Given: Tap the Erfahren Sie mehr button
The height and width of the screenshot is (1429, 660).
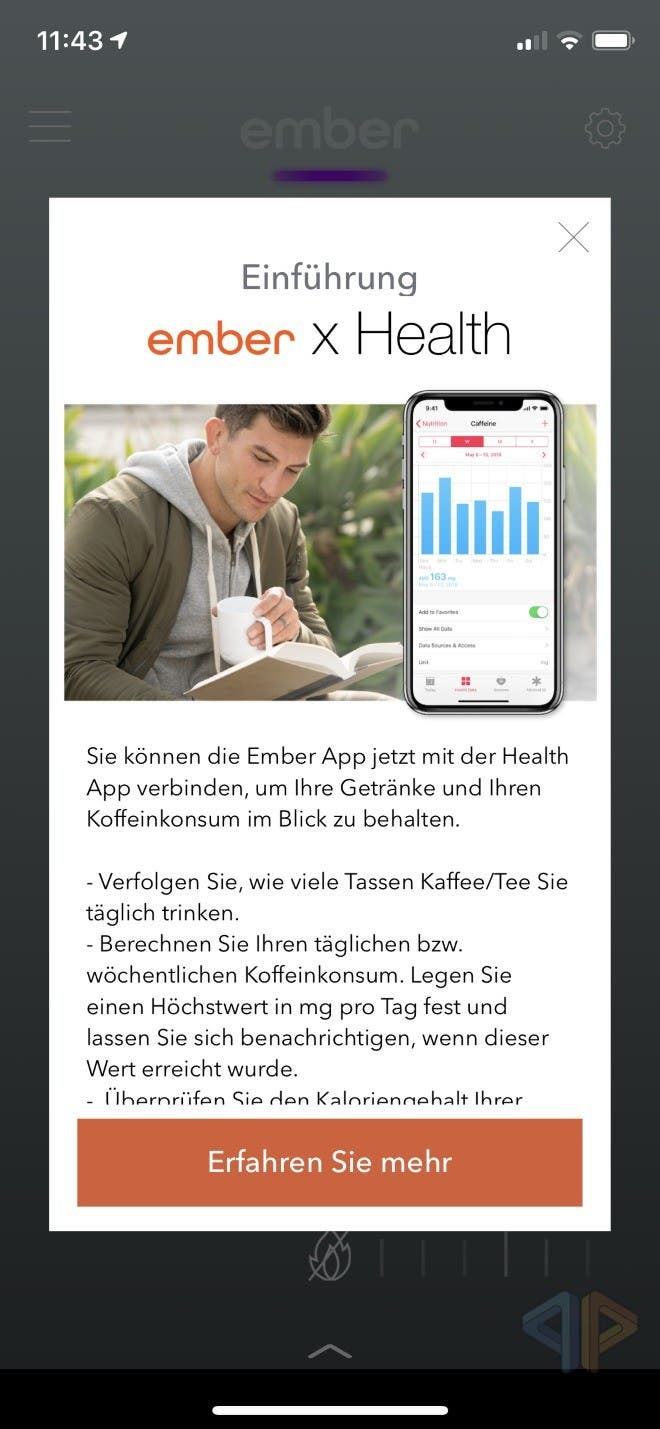Looking at the screenshot, I should pos(329,1162).
